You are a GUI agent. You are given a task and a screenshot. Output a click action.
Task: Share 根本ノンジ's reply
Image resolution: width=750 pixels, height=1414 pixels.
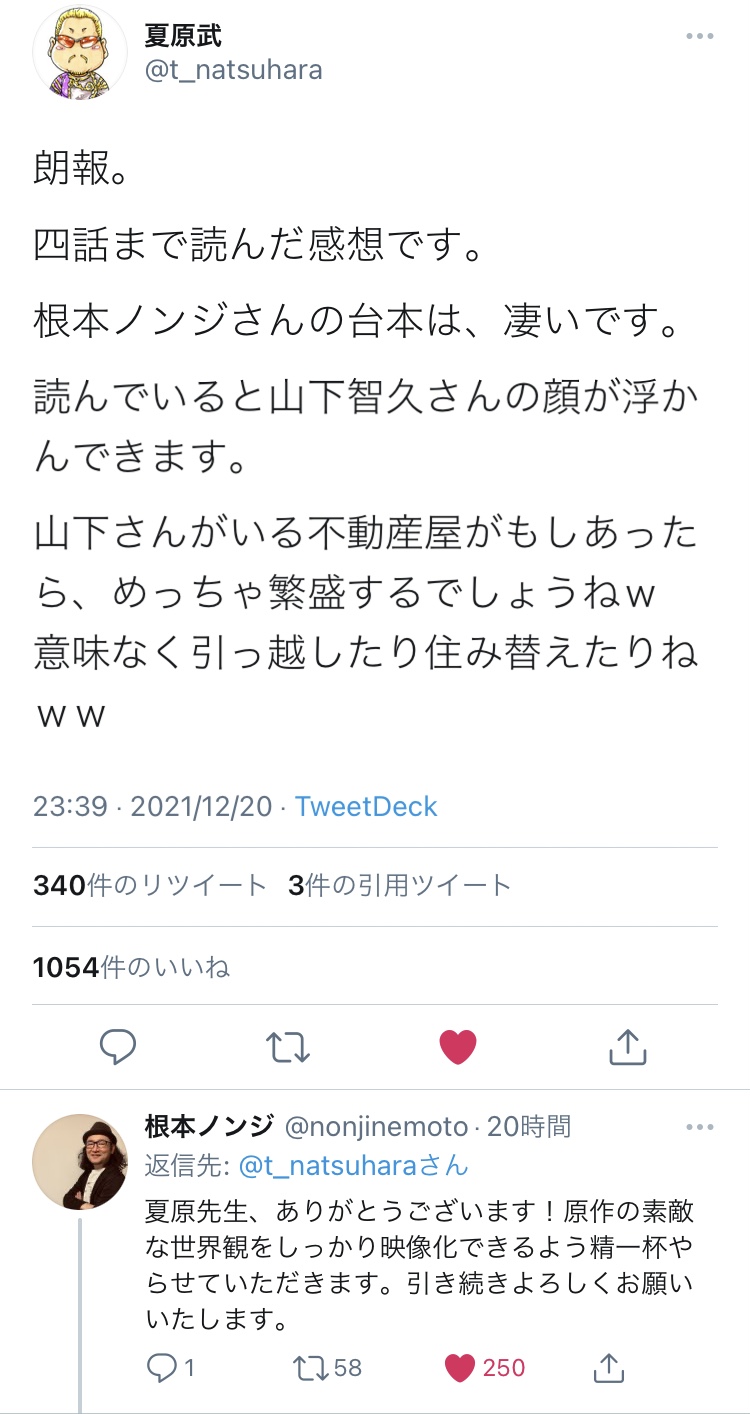pyautogui.click(x=609, y=1368)
